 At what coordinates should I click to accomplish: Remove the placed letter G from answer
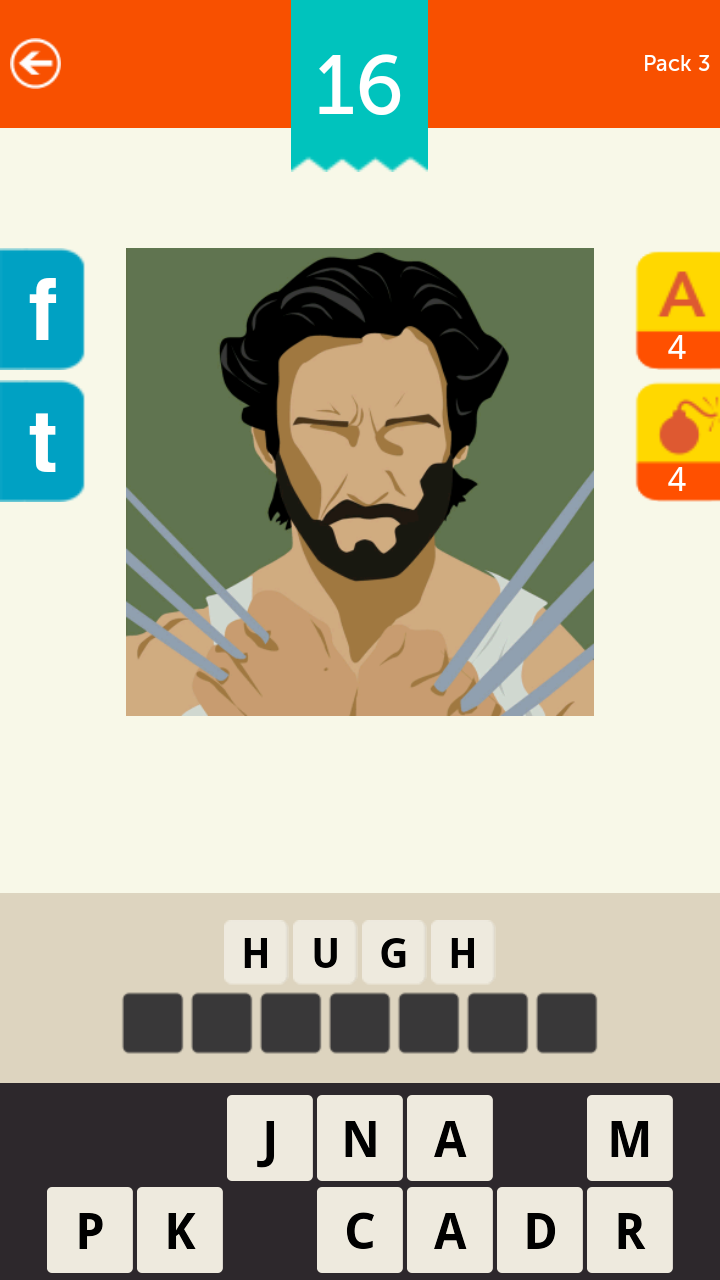pyautogui.click(x=393, y=953)
